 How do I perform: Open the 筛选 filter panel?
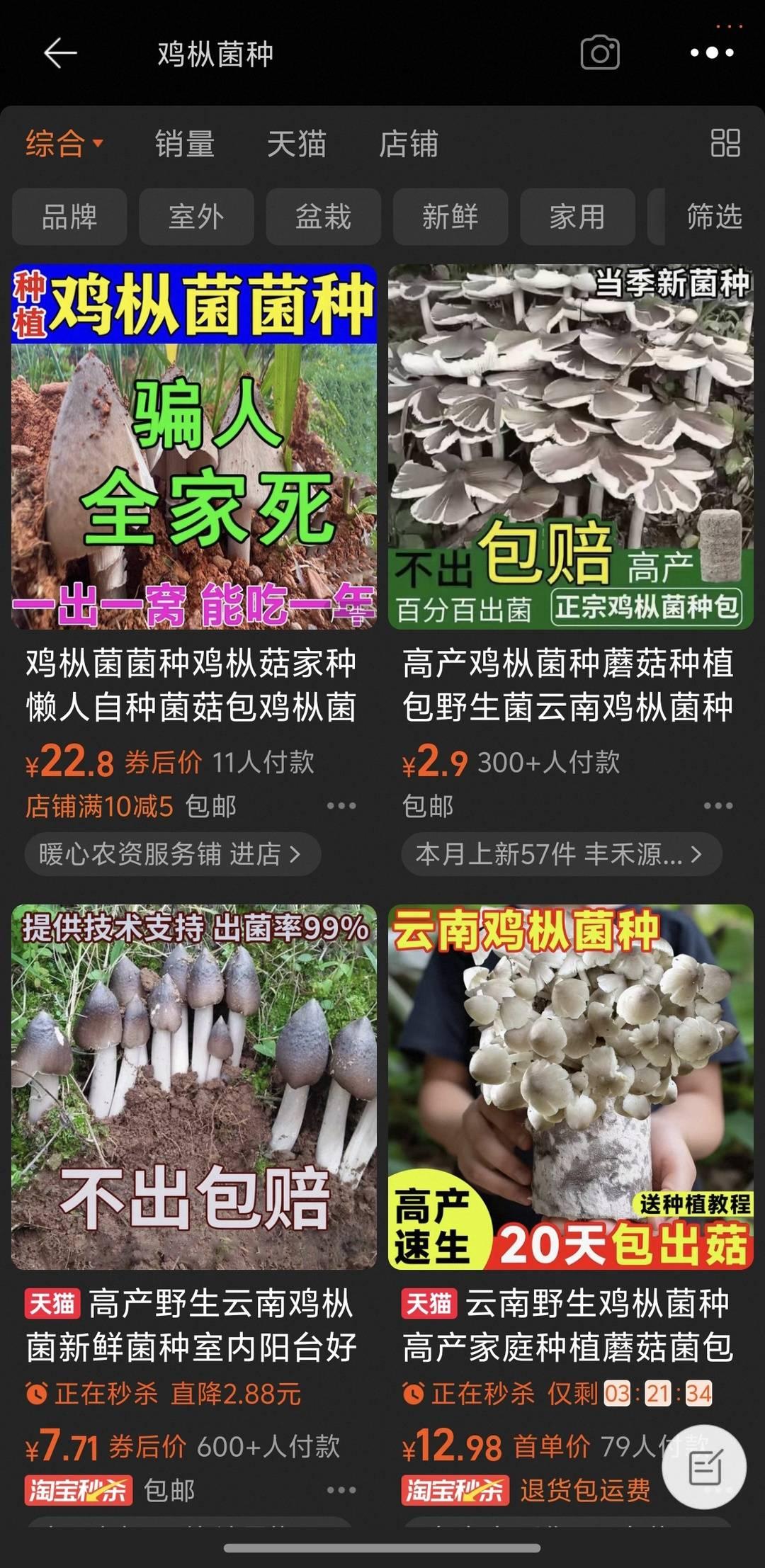click(713, 217)
